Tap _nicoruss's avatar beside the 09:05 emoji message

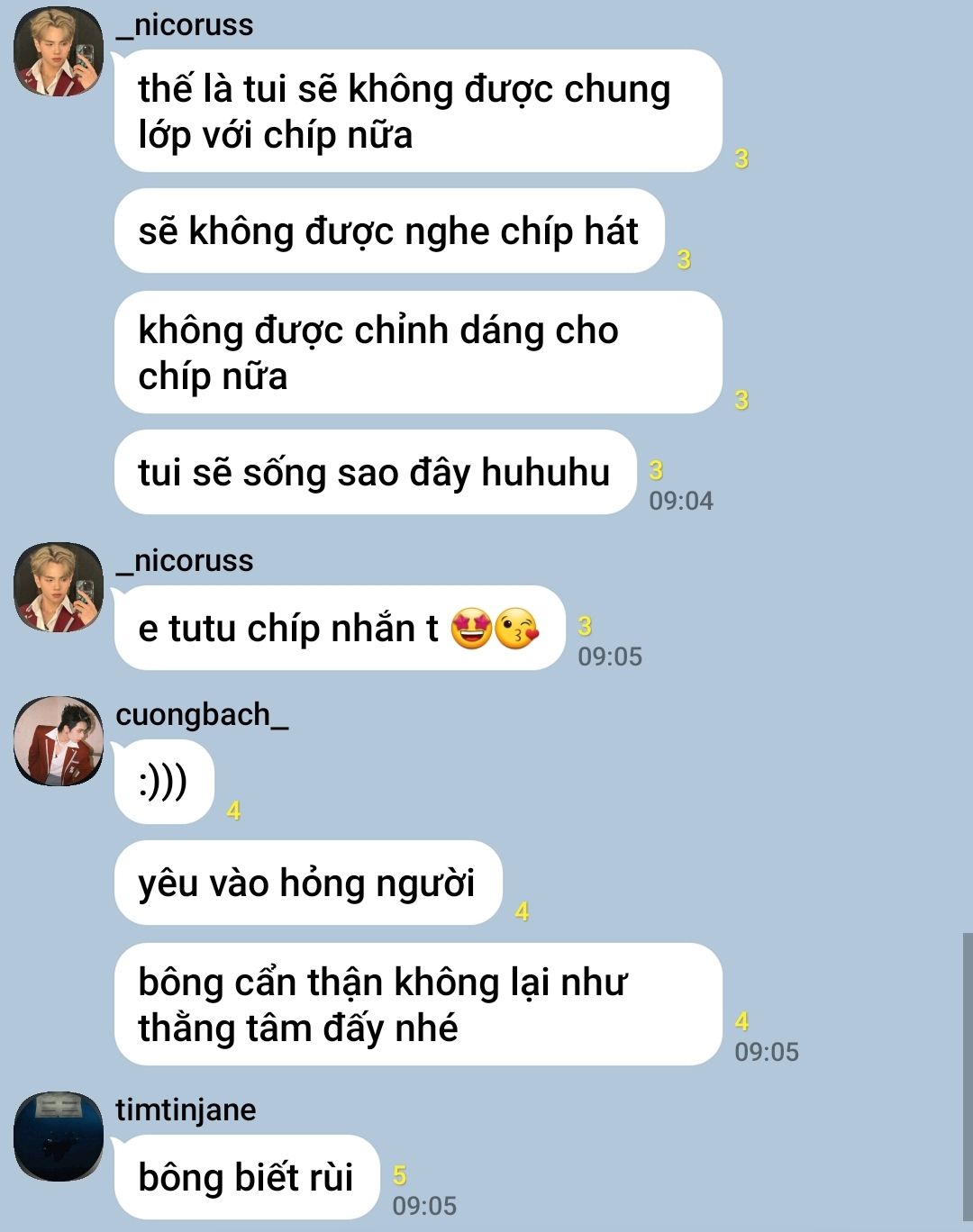pos(59,587)
